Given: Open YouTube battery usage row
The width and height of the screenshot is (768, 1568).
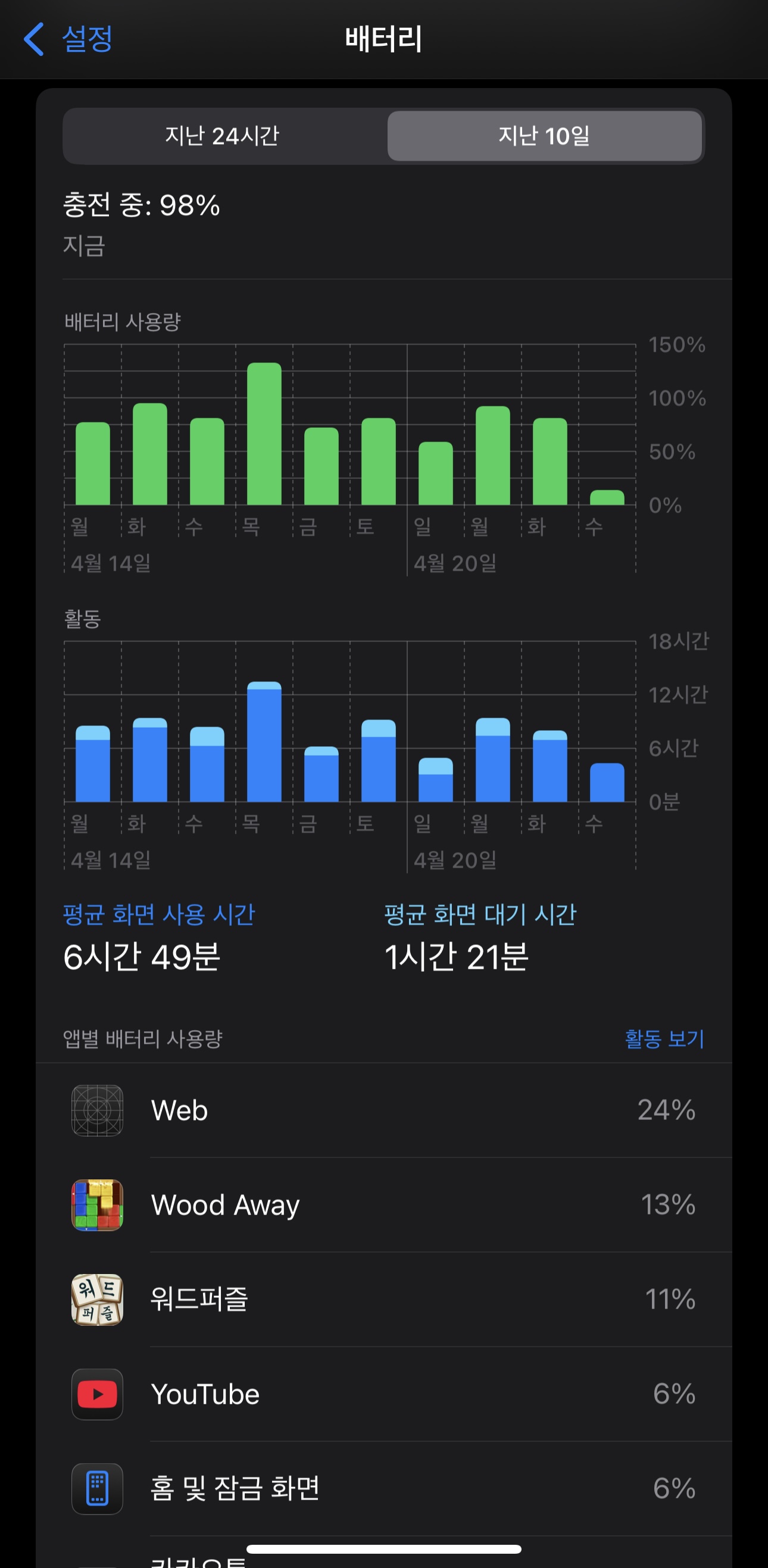Looking at the screenshot, I should click(383, 1394).
